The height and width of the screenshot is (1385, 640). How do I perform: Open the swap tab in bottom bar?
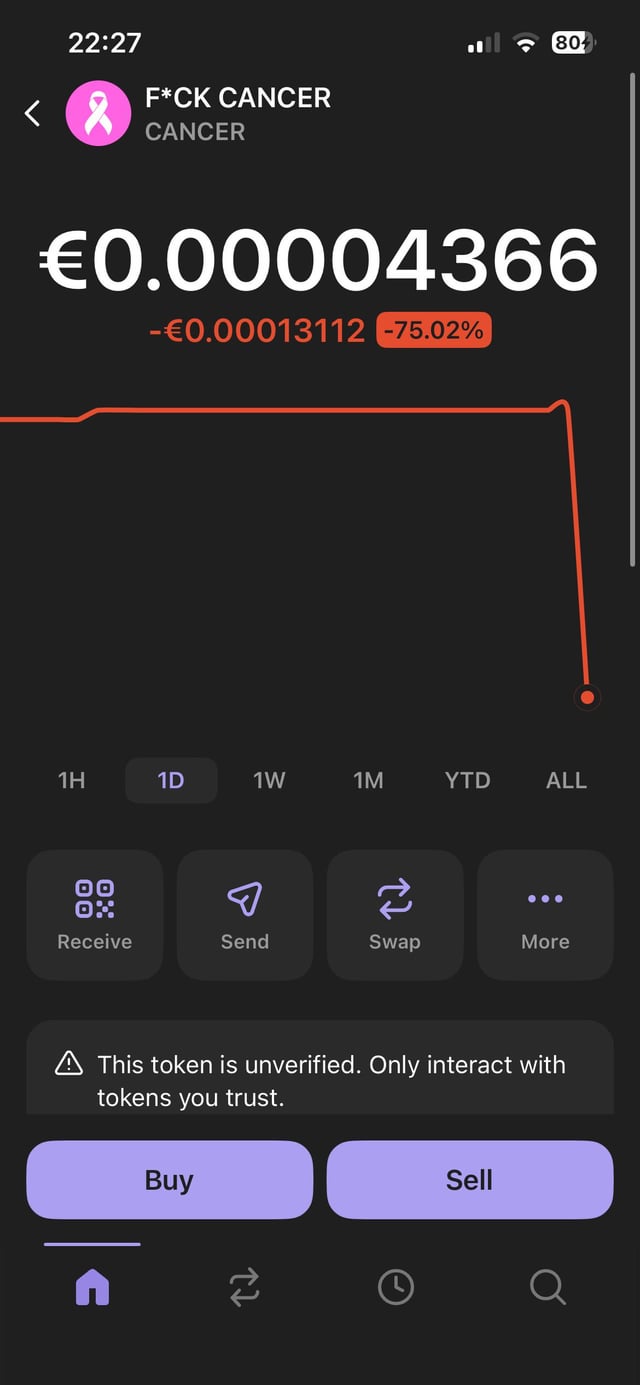coord(244,1287)
